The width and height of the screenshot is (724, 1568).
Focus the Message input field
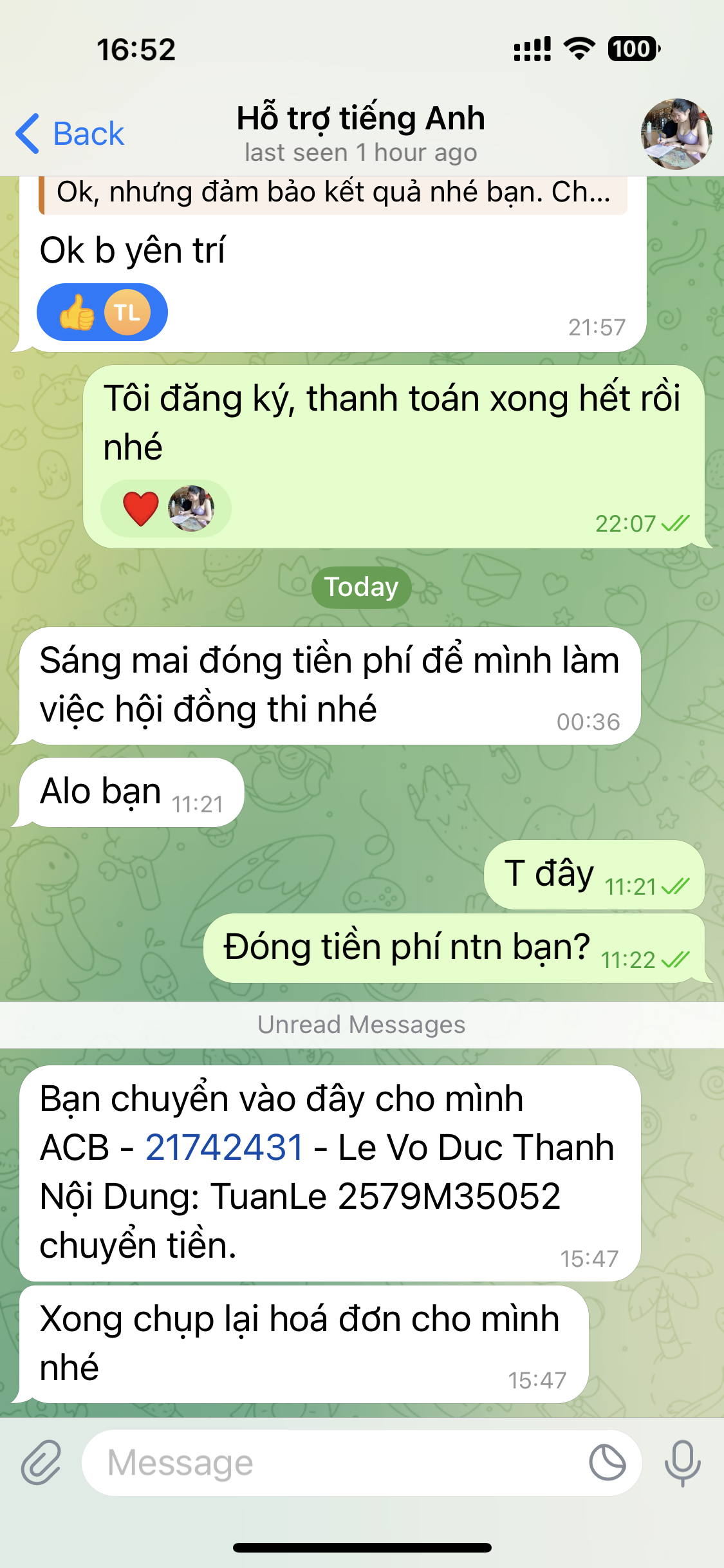(335, 1462)
